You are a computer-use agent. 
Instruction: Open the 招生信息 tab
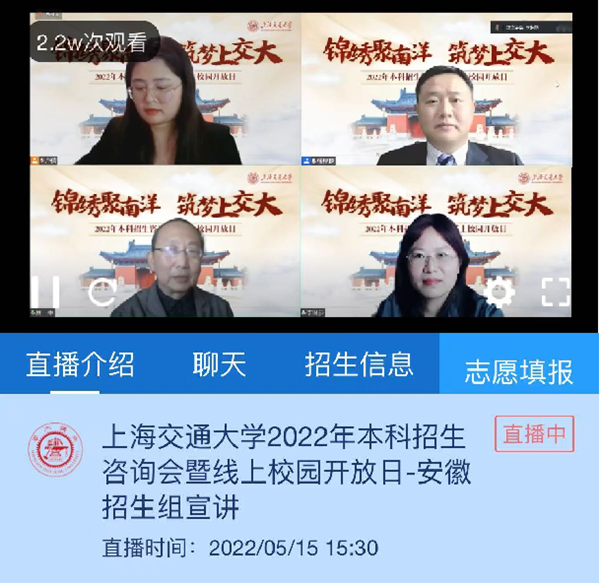pyautogui.click(x=358, y=364)
